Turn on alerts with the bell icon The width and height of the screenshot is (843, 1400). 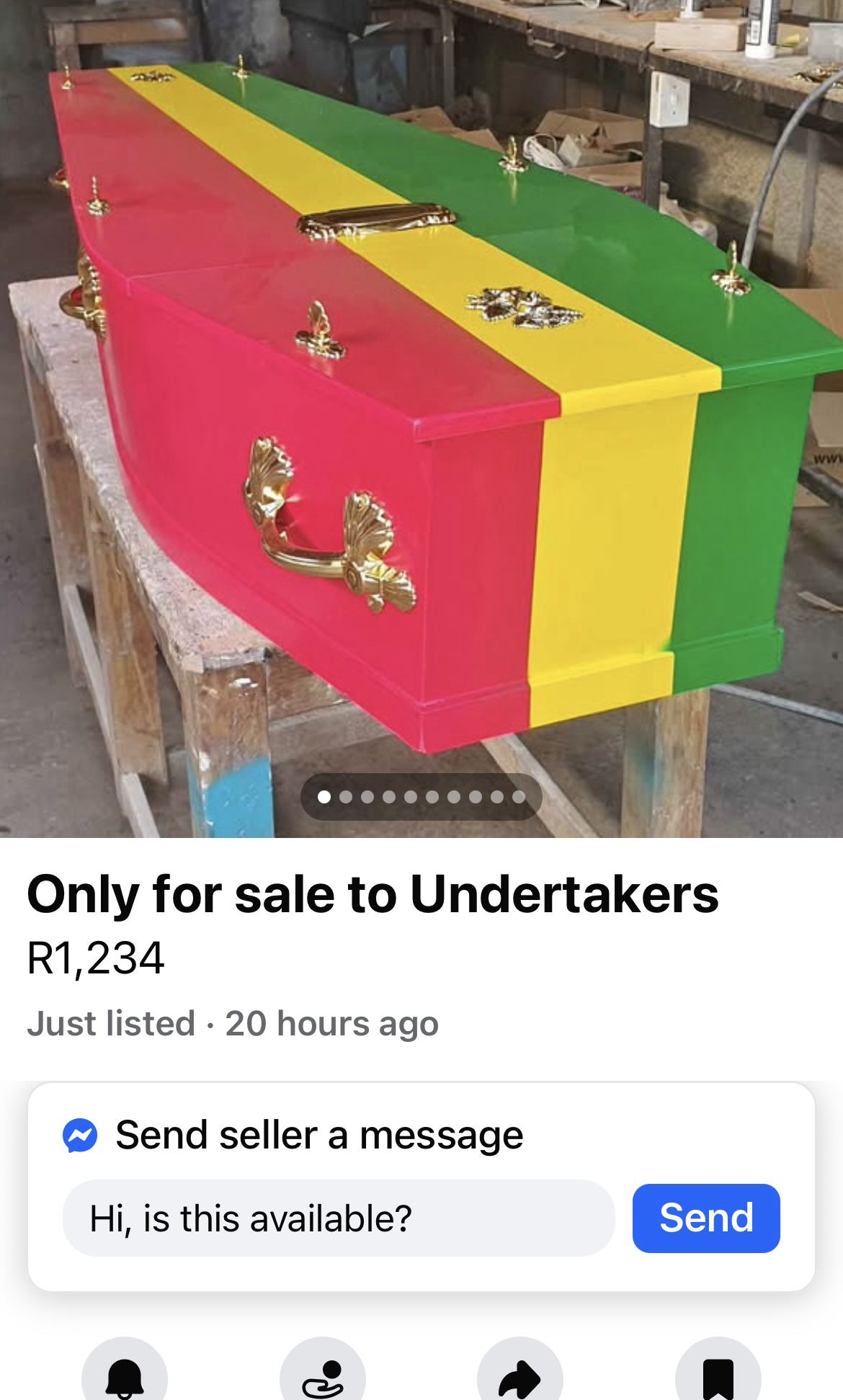pos(125,1375)
